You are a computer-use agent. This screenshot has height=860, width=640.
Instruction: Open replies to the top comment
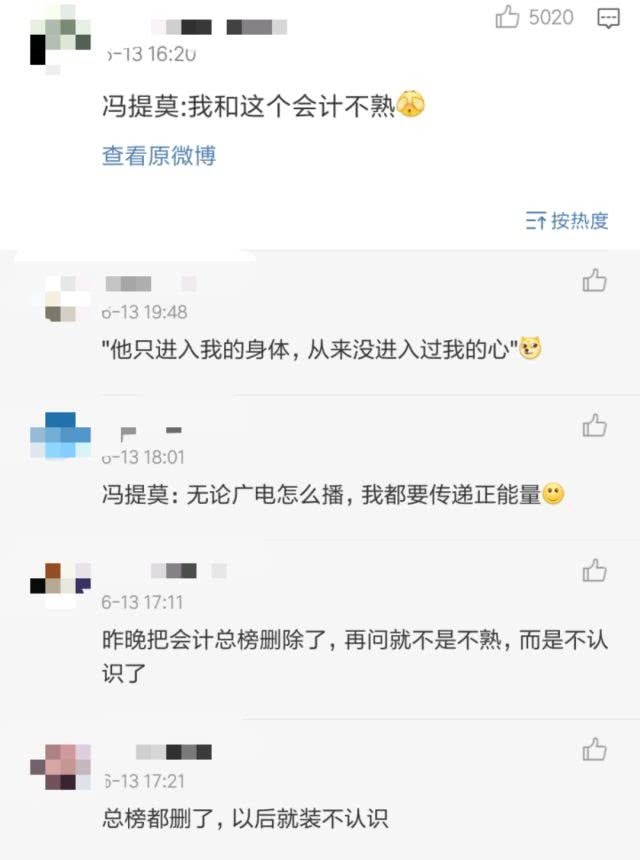pos(607,17)
